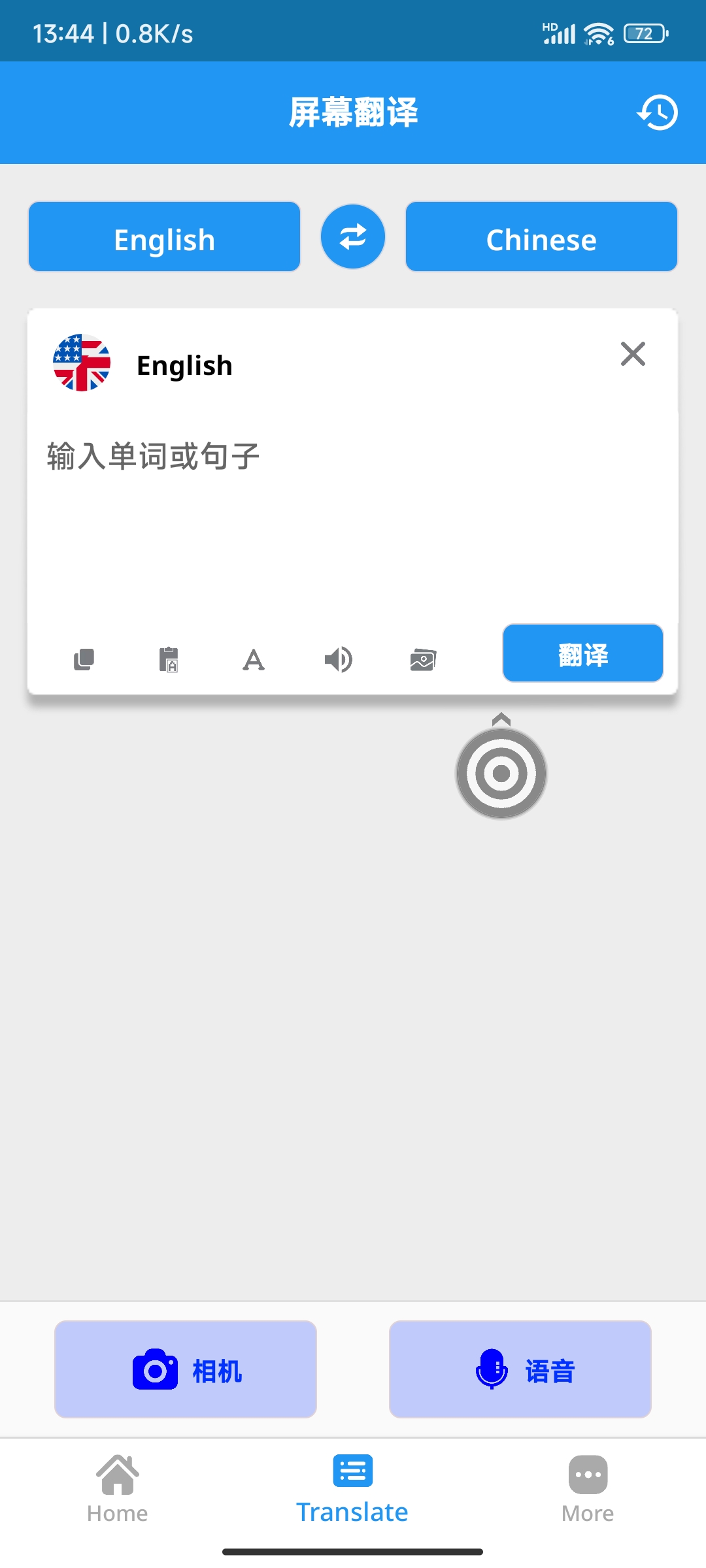Clear the text input with X
This screenshot has height=1568, width=706.
tap(633, 354)
